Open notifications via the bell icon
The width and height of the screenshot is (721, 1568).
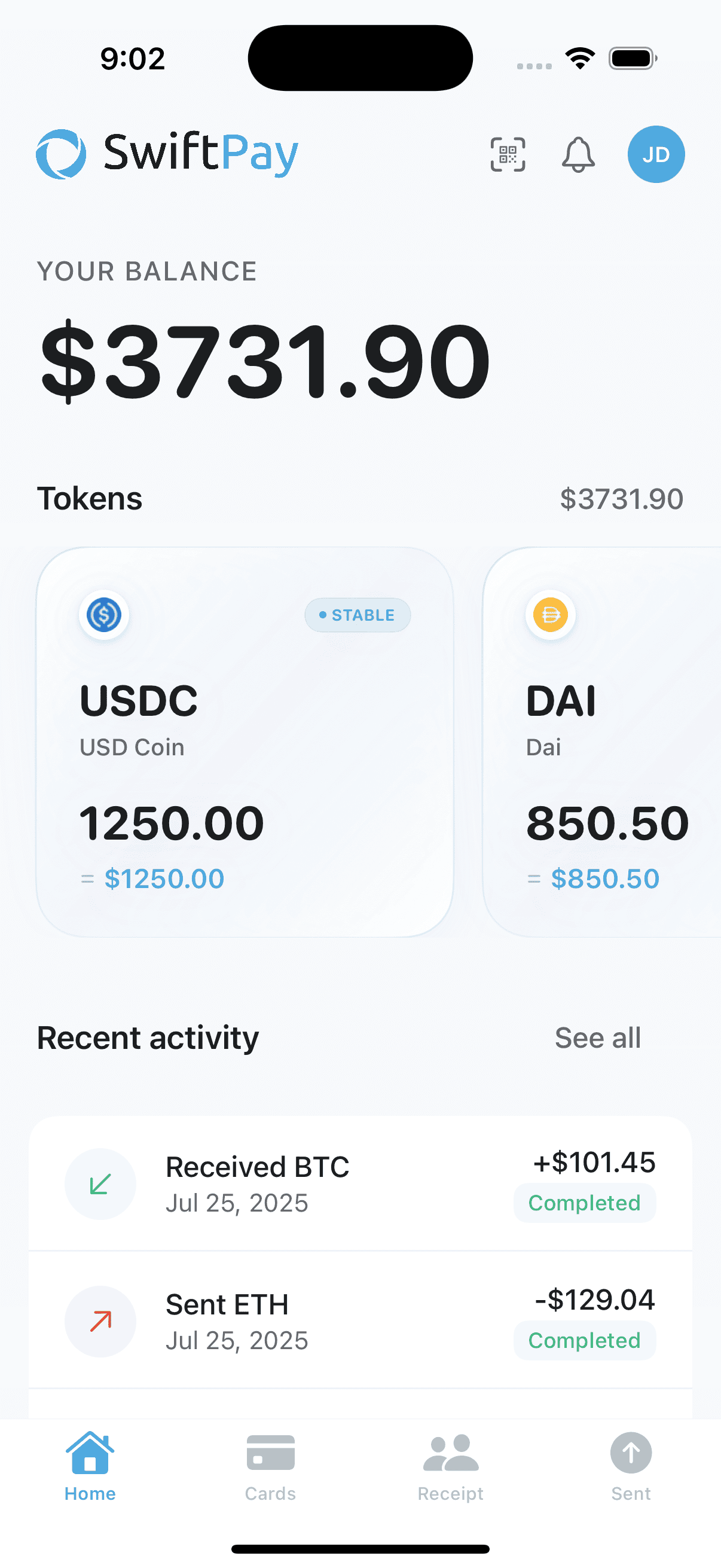pos(578,155)
